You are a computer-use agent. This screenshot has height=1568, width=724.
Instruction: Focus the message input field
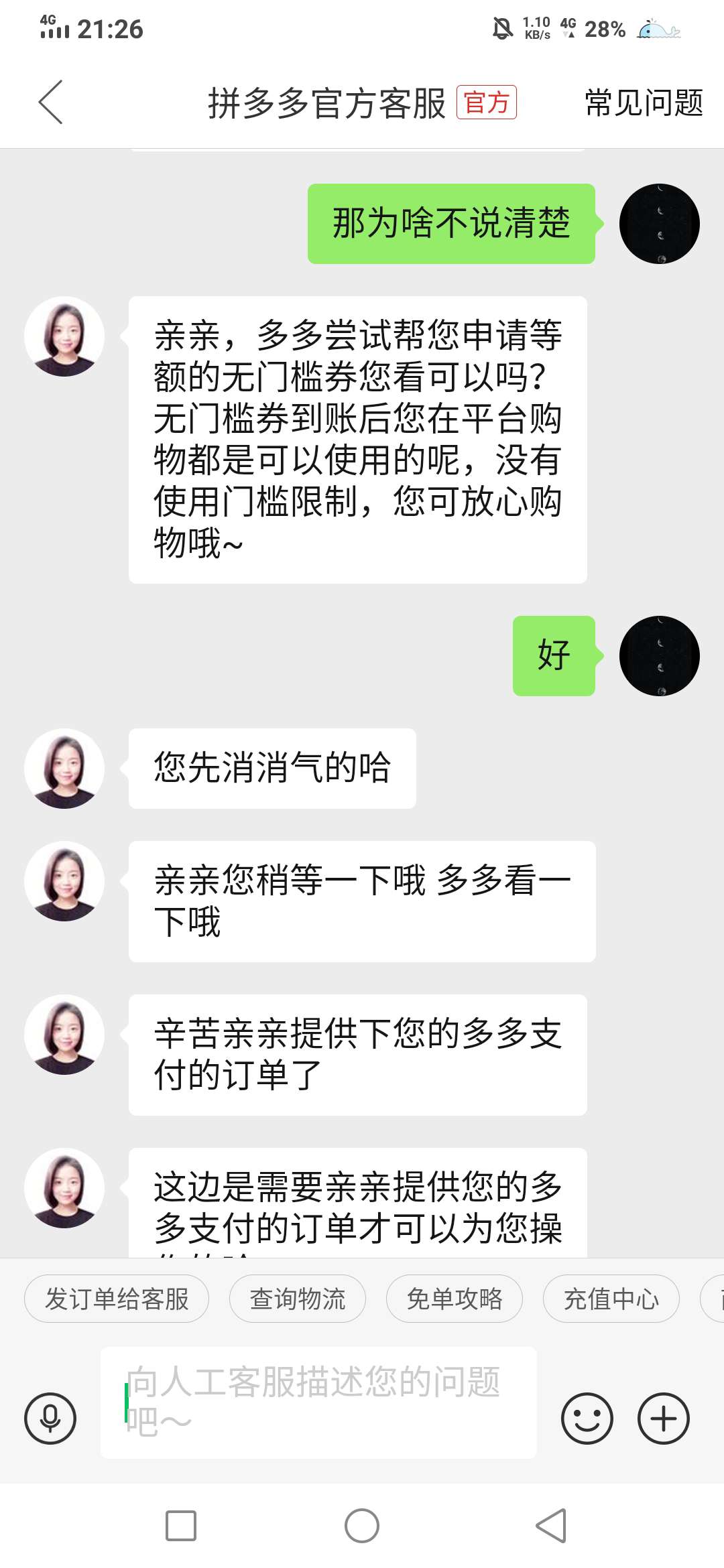[x=318, y=1402]
